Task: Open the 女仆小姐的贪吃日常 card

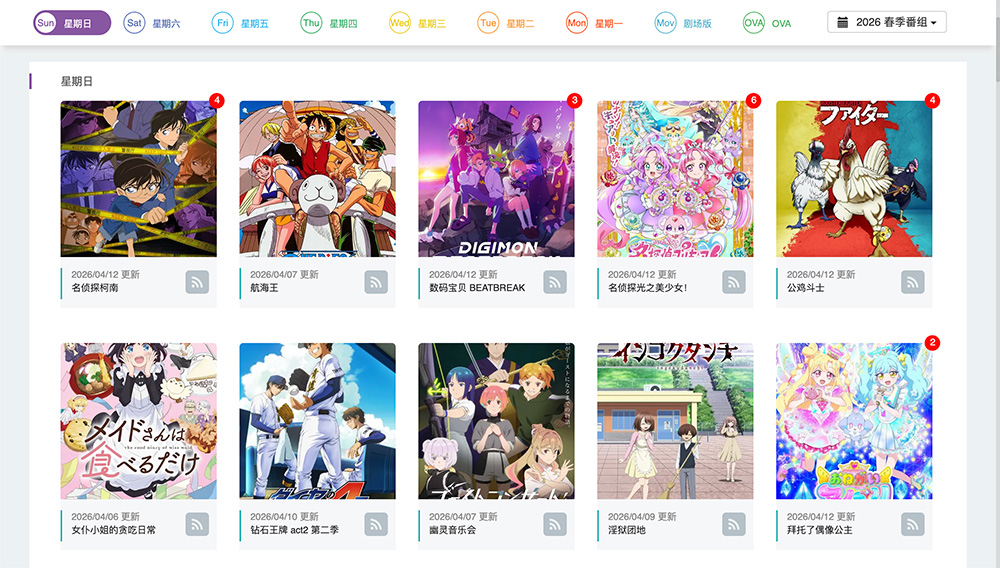Action: click(x=138, y=421)
